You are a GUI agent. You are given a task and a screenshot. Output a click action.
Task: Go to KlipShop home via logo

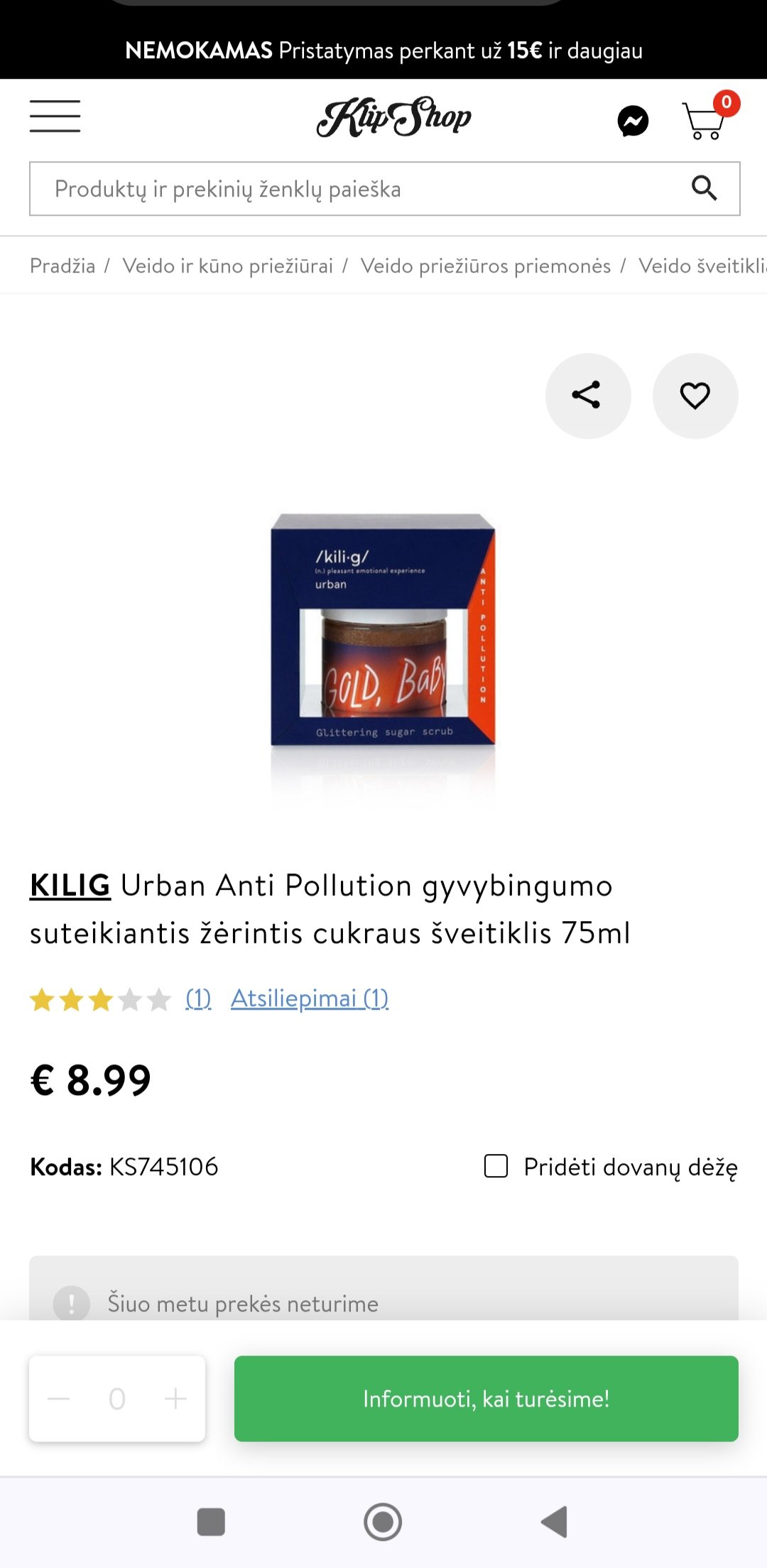[x=393, y=117]
